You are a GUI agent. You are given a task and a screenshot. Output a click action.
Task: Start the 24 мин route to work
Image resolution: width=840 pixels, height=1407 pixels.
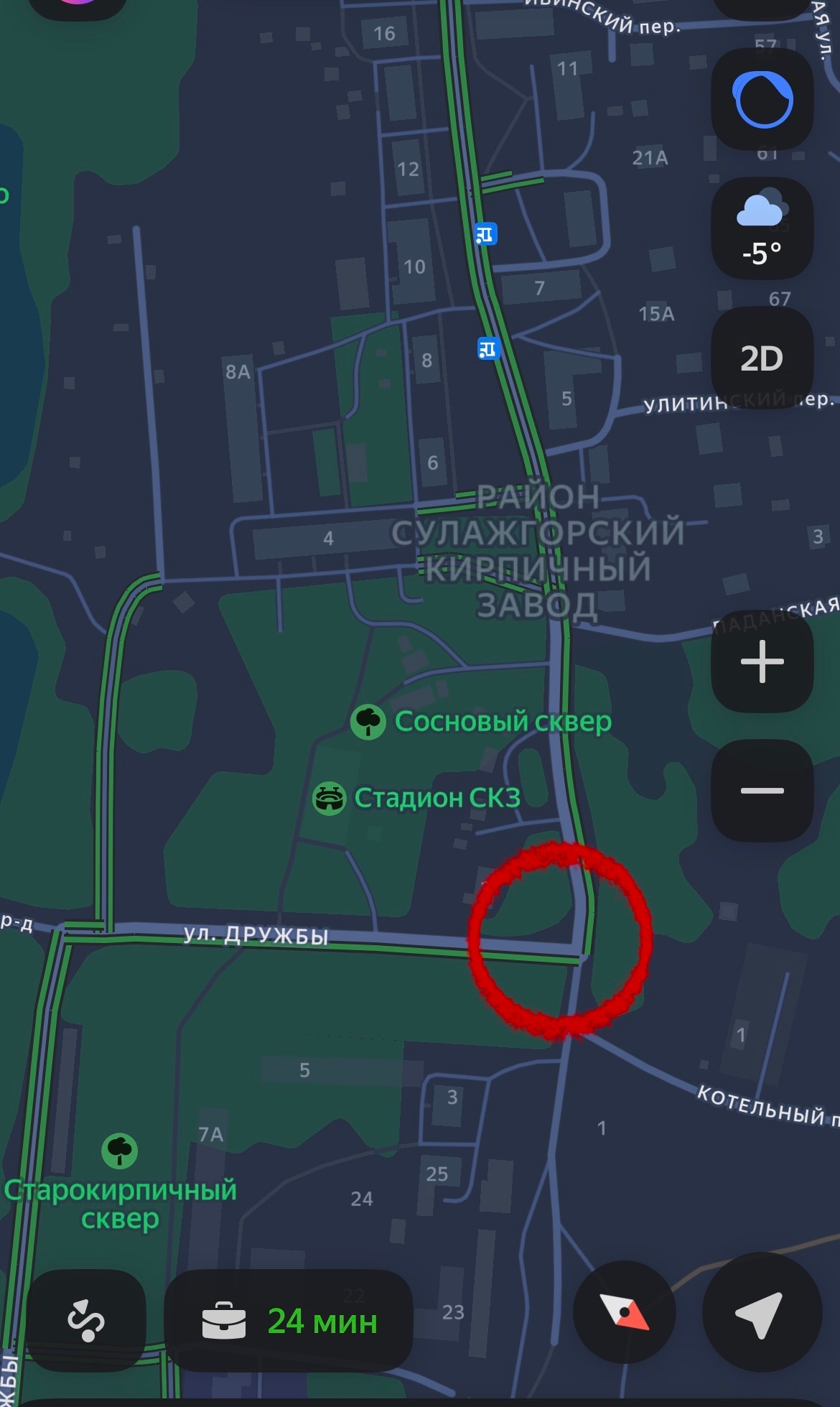click(289, 1320)
